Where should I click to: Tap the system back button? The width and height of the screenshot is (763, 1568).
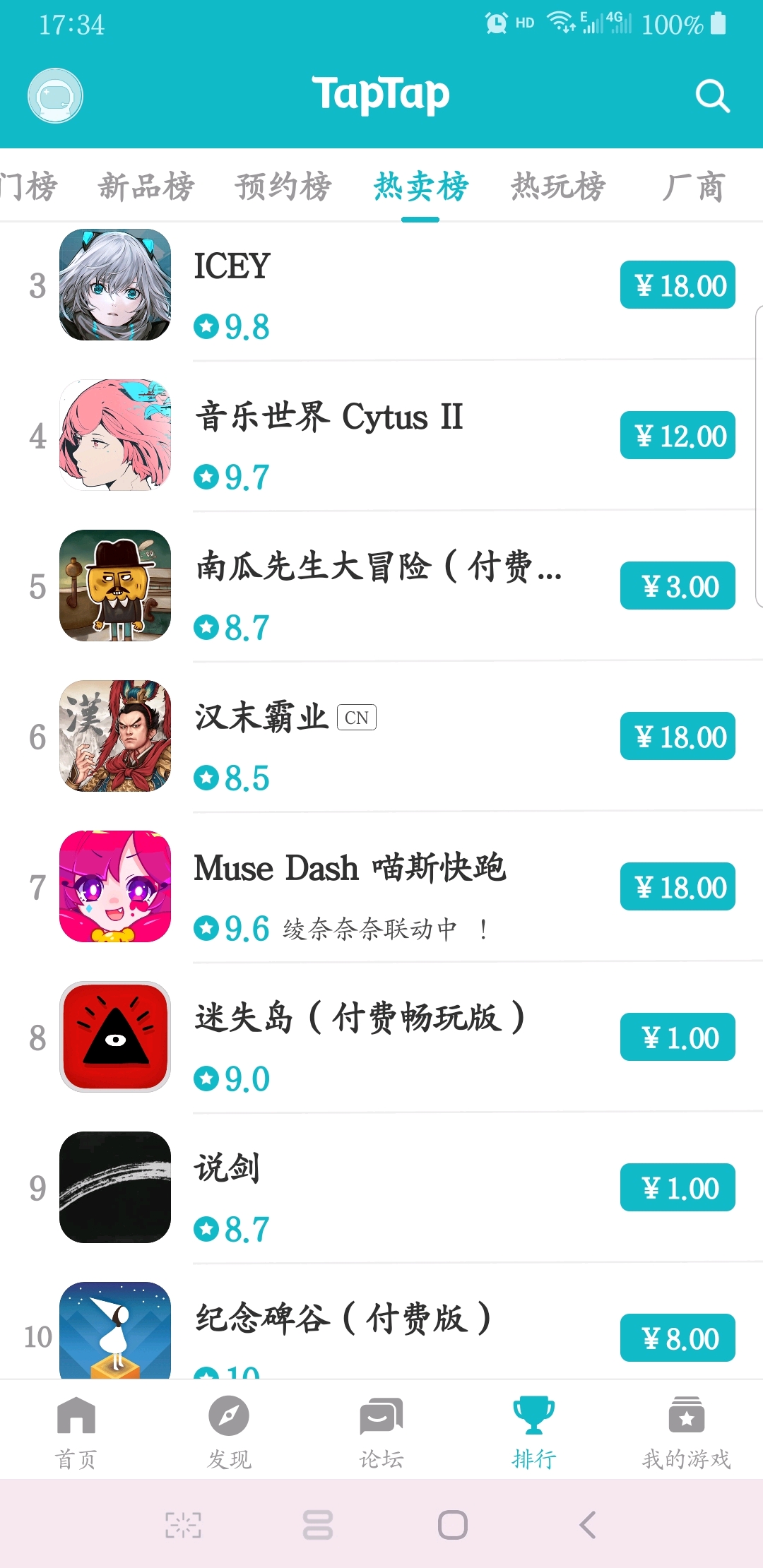coord(588,1525)
